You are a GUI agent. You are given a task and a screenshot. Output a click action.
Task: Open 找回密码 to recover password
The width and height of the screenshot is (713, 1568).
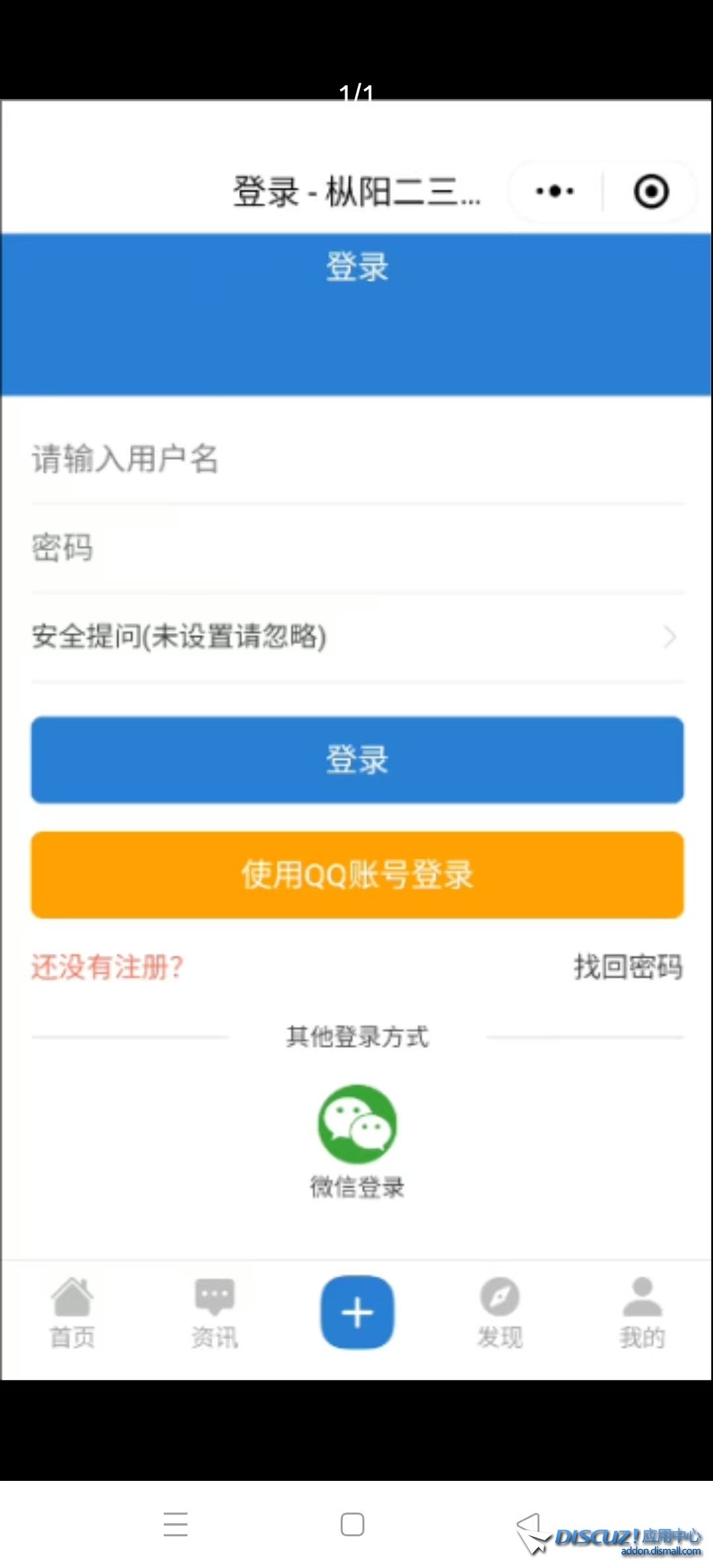pos(628,967)
